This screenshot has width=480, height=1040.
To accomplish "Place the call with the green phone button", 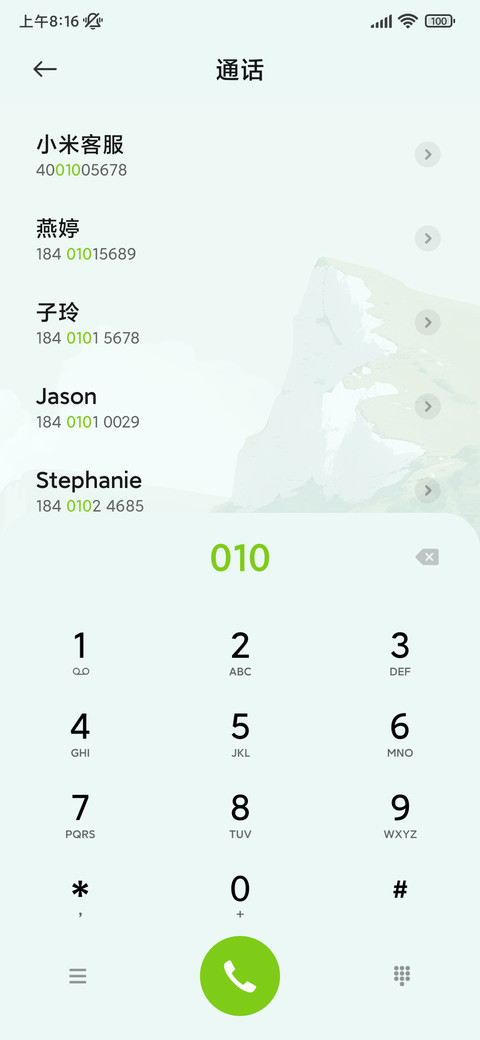I will 240,976.
